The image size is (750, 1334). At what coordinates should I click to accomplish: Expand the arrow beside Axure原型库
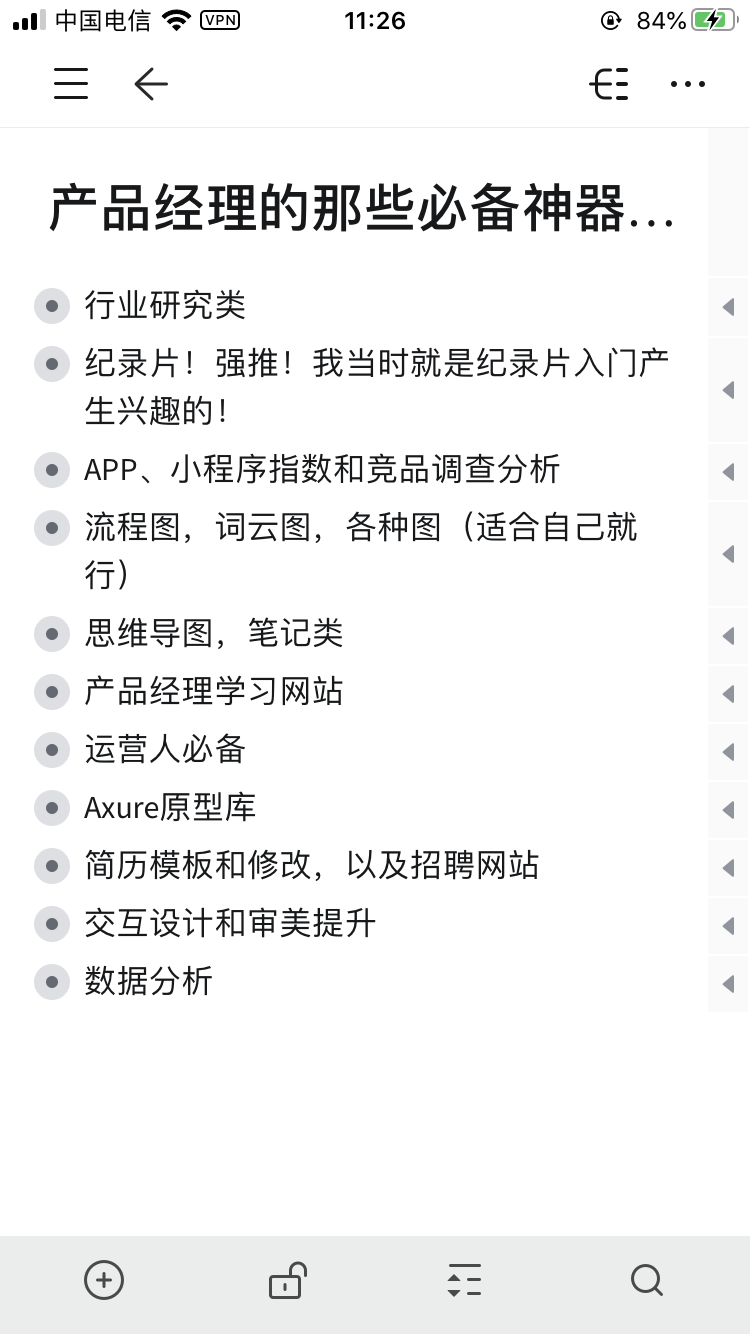point(728,810)
